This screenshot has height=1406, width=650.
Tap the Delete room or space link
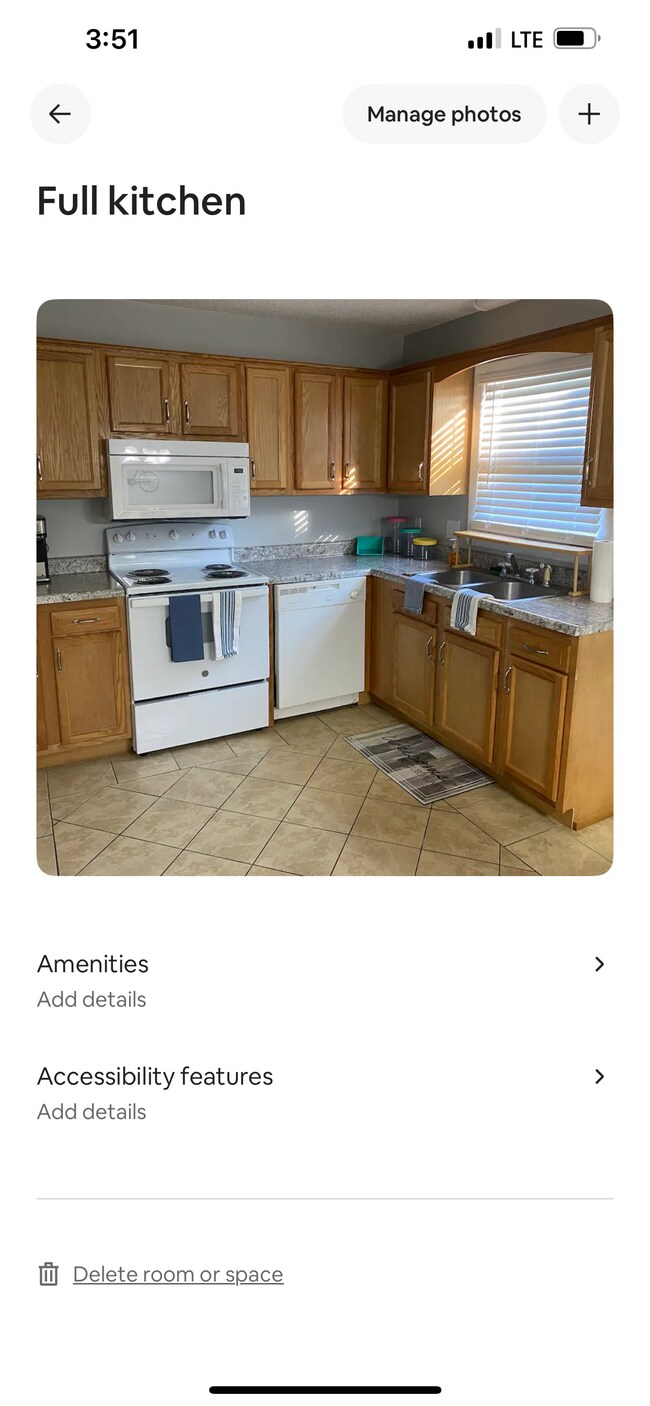(177, 1274)
